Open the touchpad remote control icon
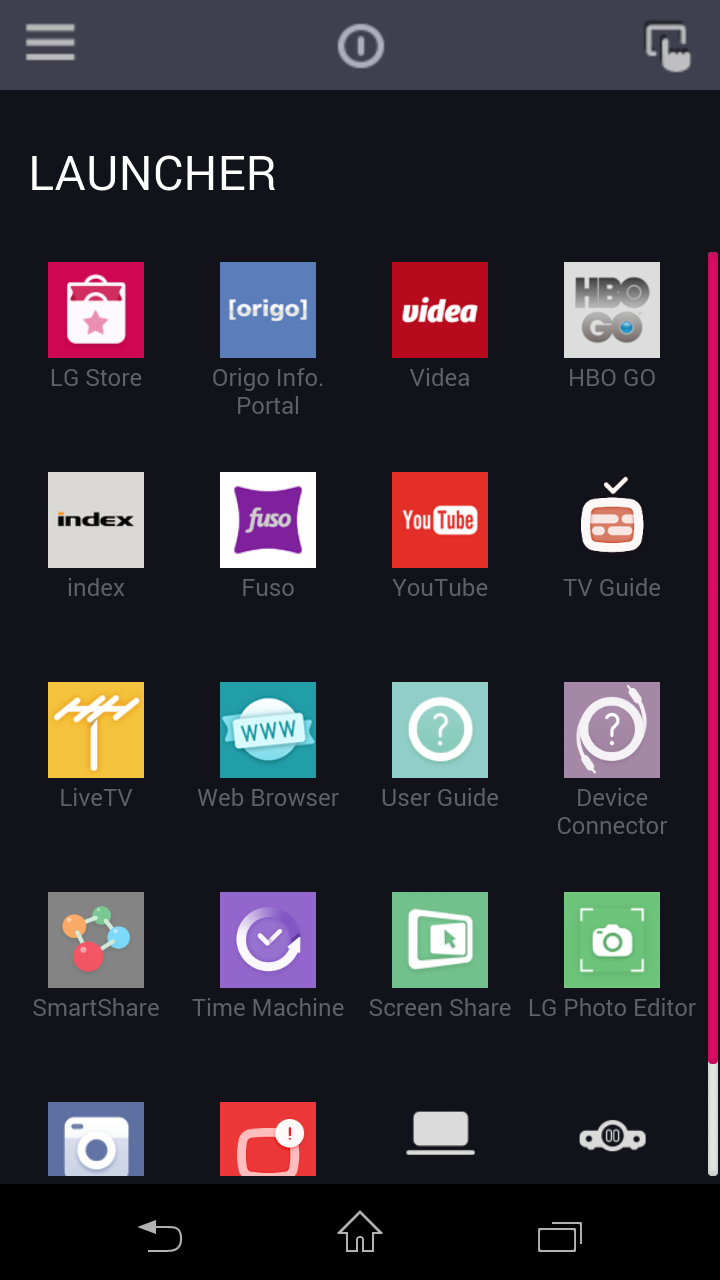 coord(667,46)
